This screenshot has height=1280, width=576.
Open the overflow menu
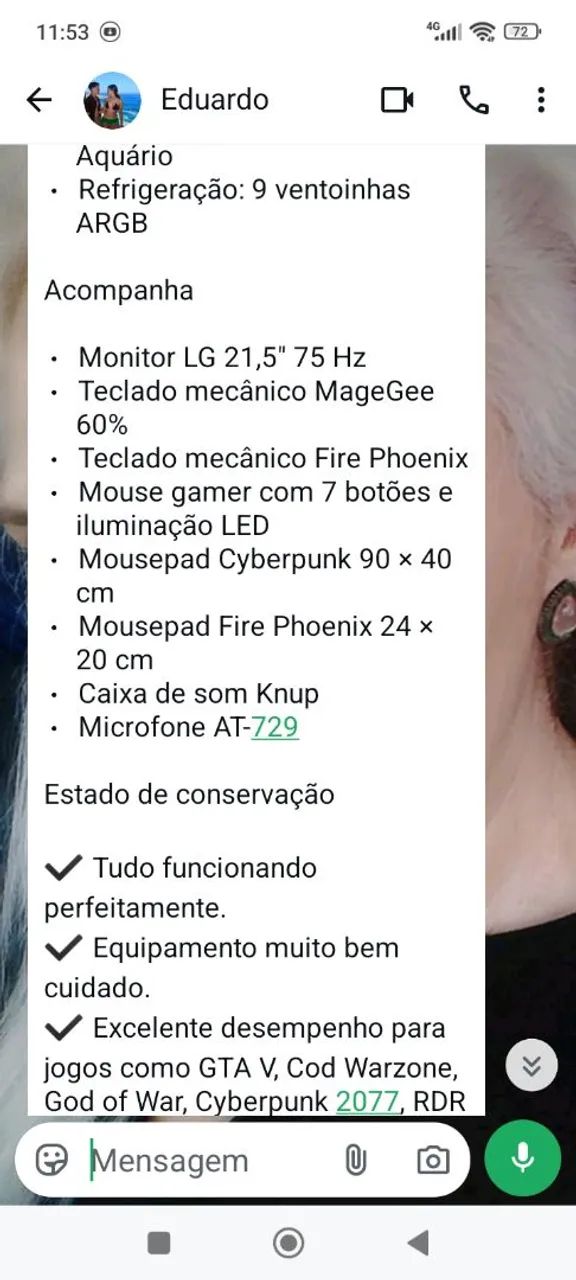point(541,100)
